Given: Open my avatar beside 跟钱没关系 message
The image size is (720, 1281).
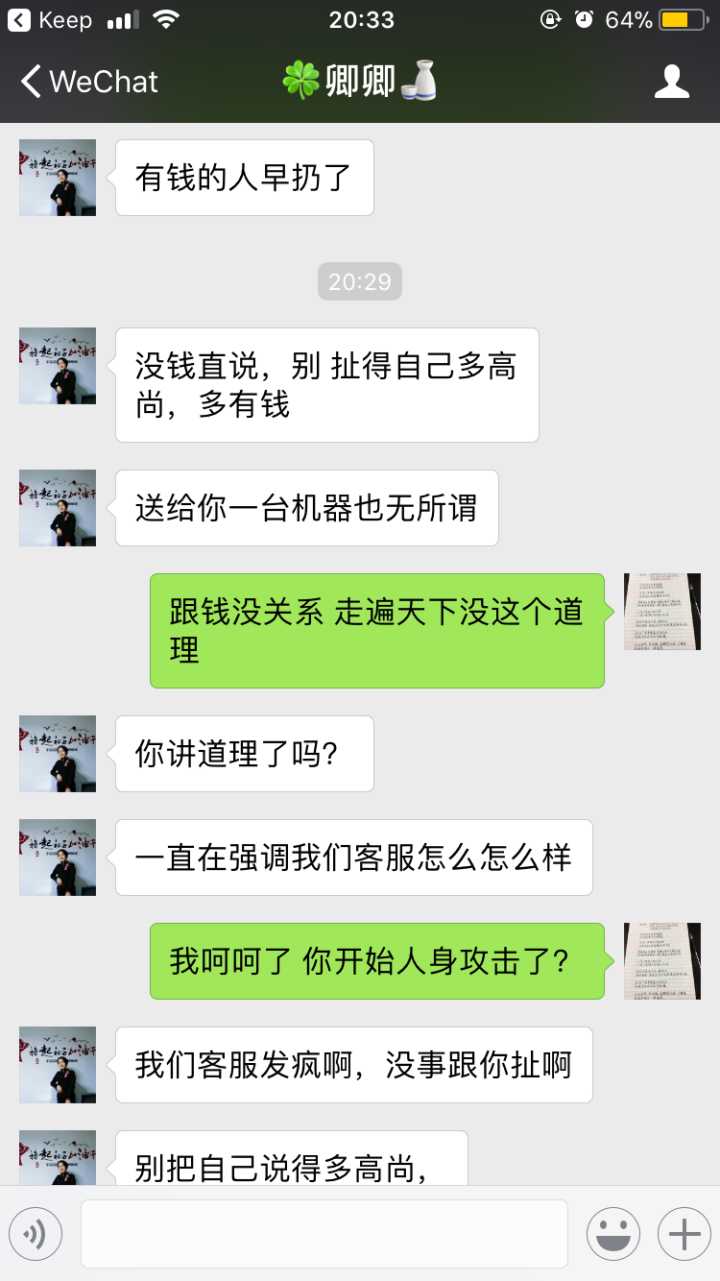Looking at the screenshot, I should (662, 612).
